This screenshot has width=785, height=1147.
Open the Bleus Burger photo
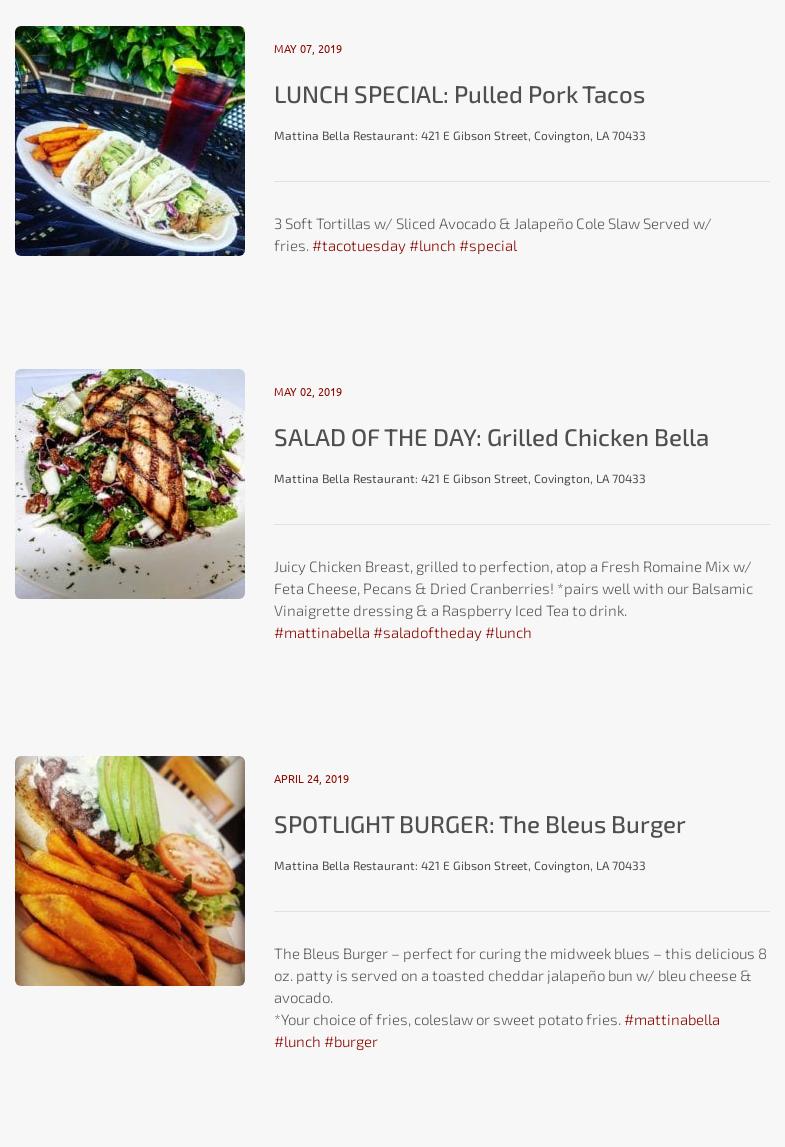(x=130, y=871)
